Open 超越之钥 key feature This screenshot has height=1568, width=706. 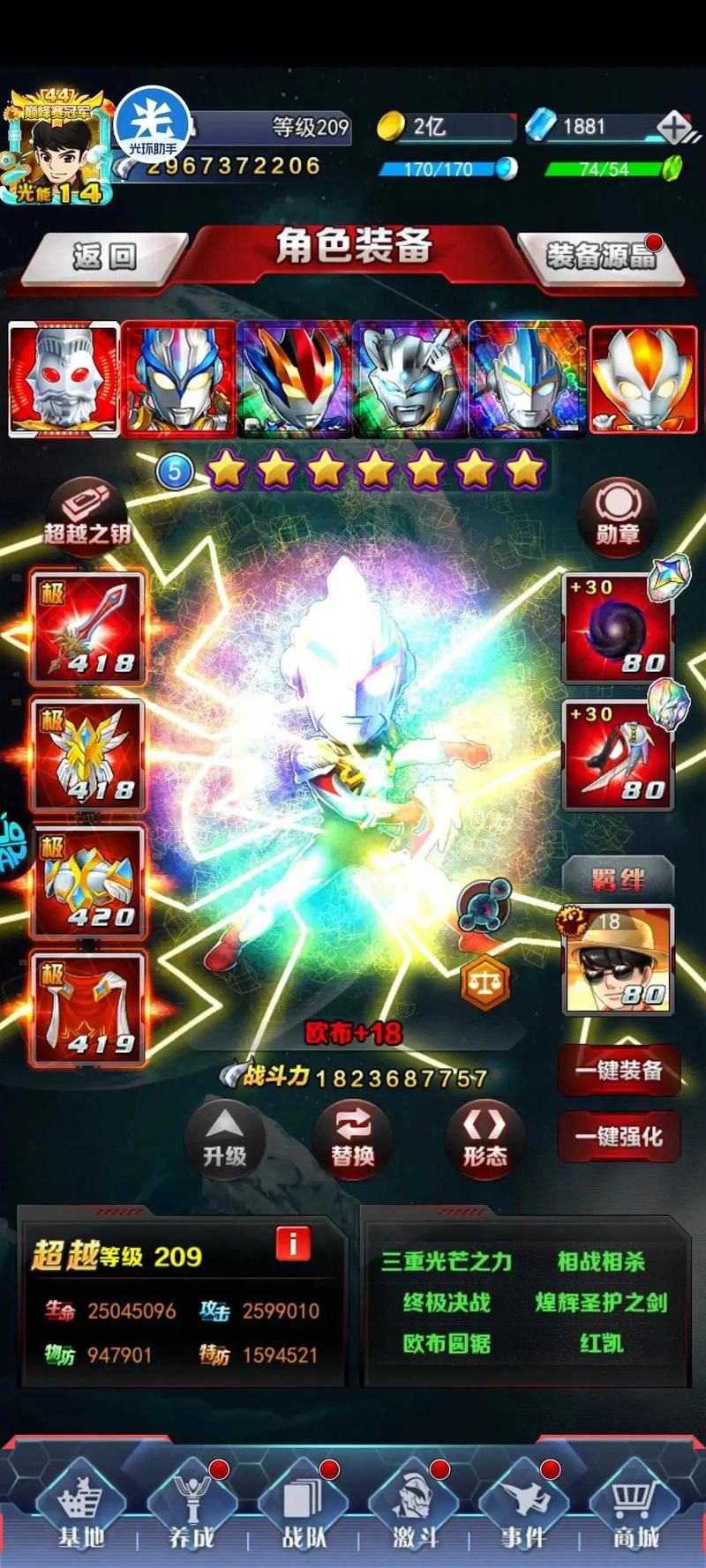tap(87, 514)
